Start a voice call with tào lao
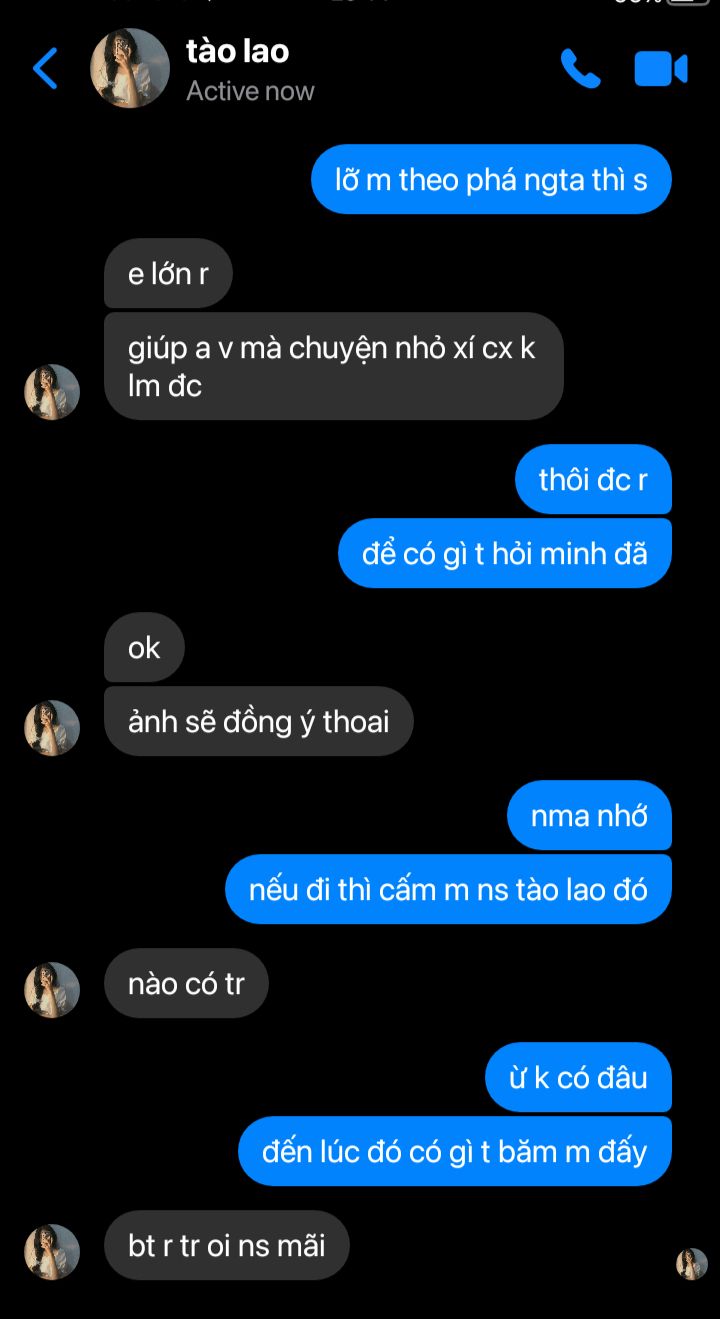This screenshot has height=1319, width=720. pyautogui.click(x=580, y=69)
